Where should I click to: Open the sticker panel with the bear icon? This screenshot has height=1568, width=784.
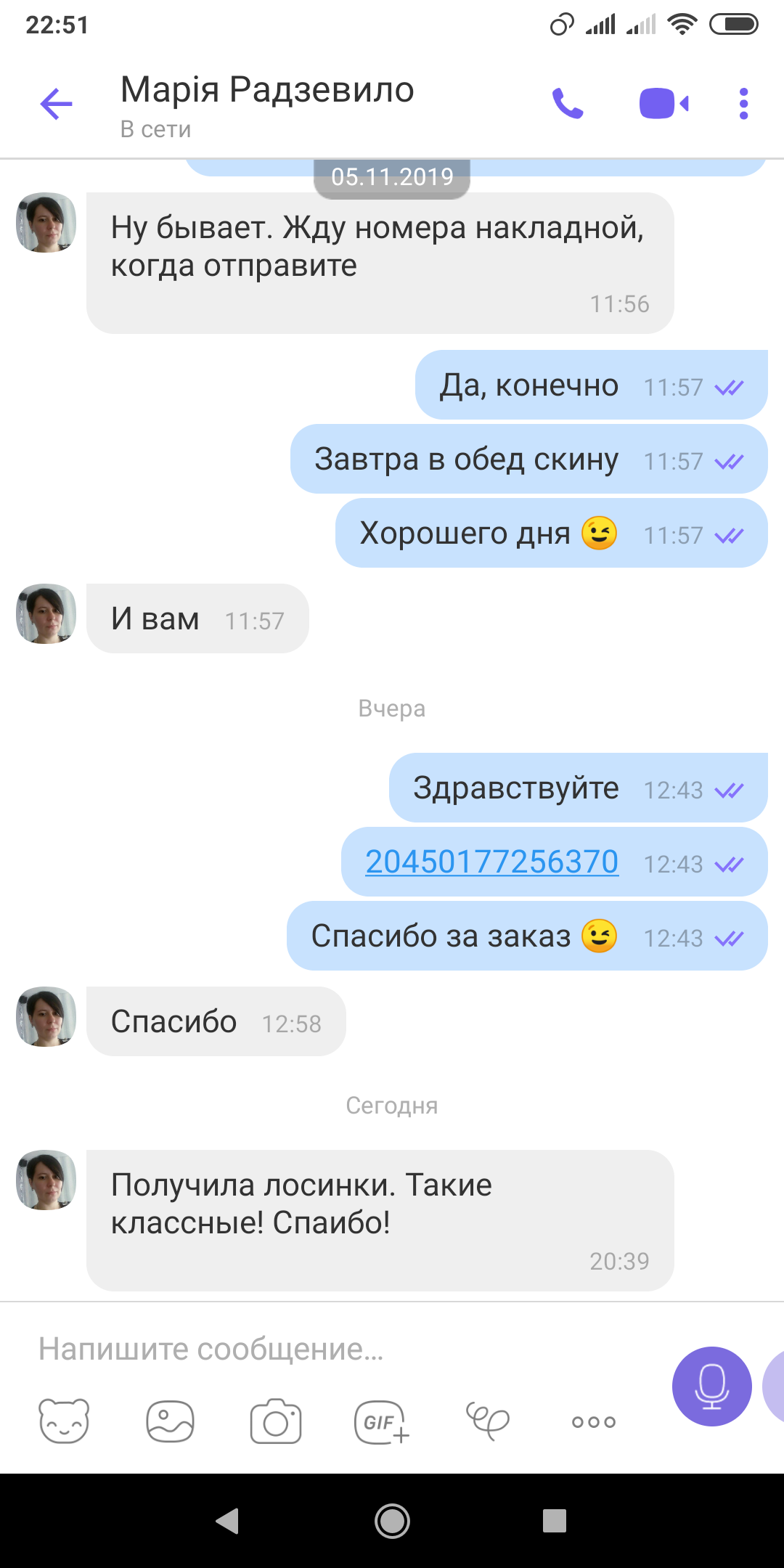click(x=64, y=1421)
